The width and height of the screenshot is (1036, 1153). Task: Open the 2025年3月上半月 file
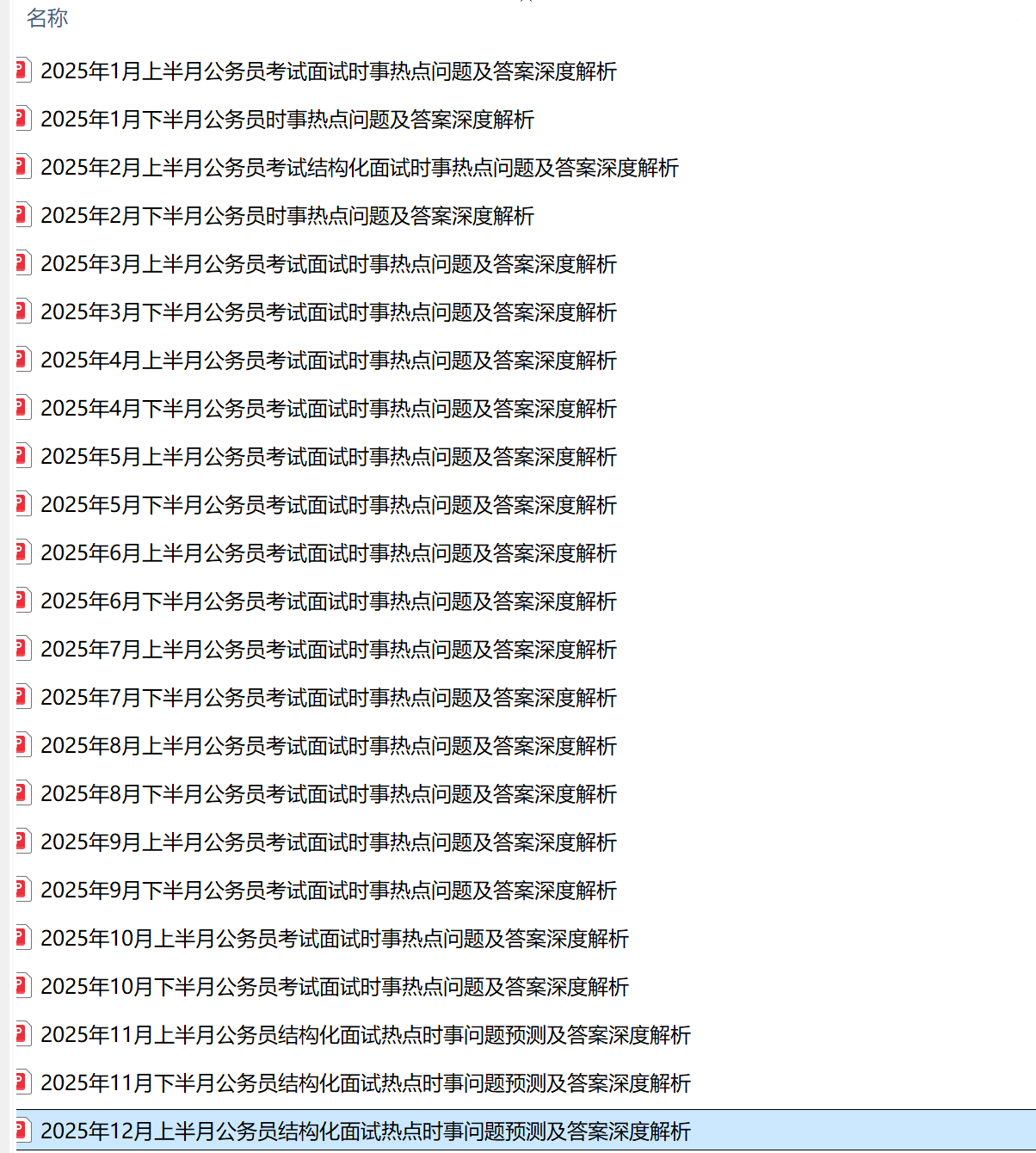[x=328, y=264]
